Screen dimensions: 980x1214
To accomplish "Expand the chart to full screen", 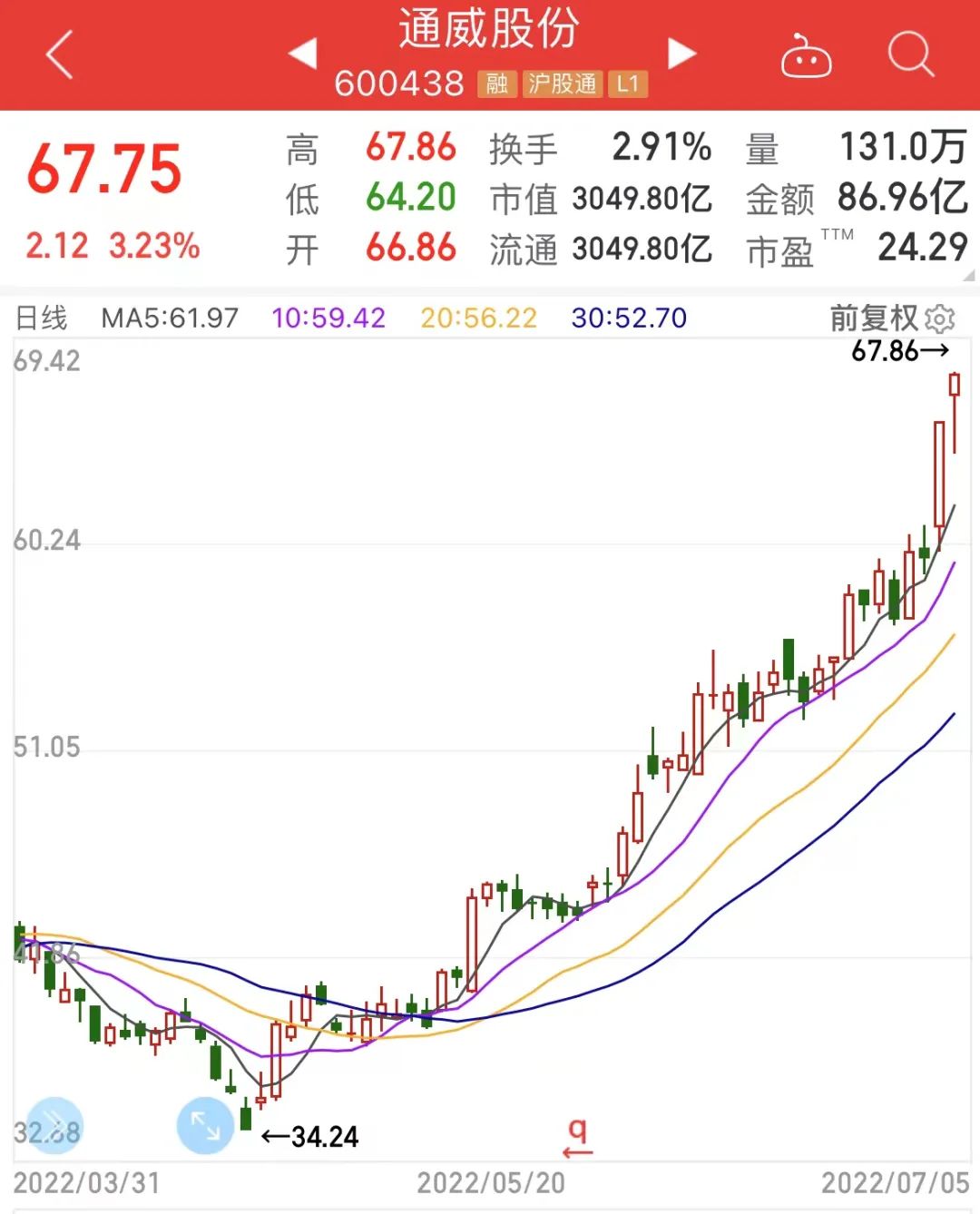I will tap(205, 1126).
